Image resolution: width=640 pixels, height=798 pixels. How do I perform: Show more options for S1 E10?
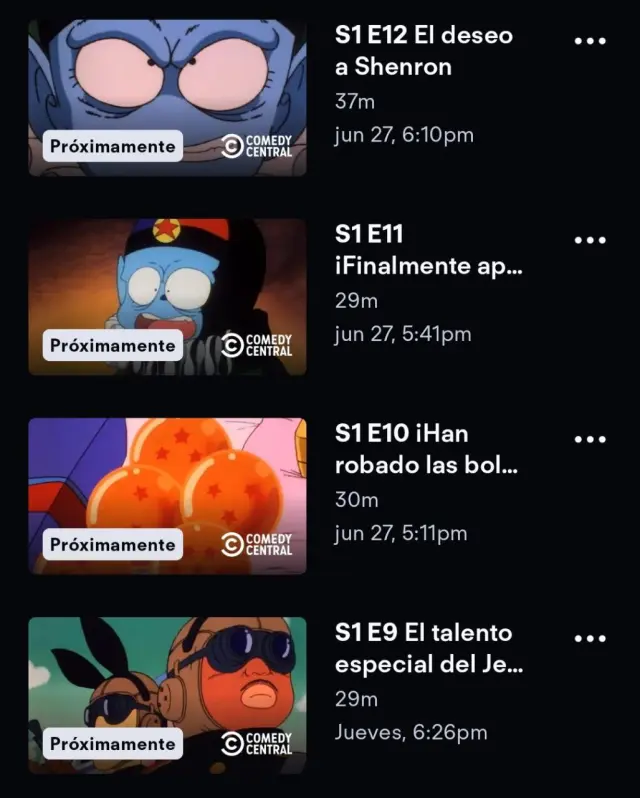point(590,439)
